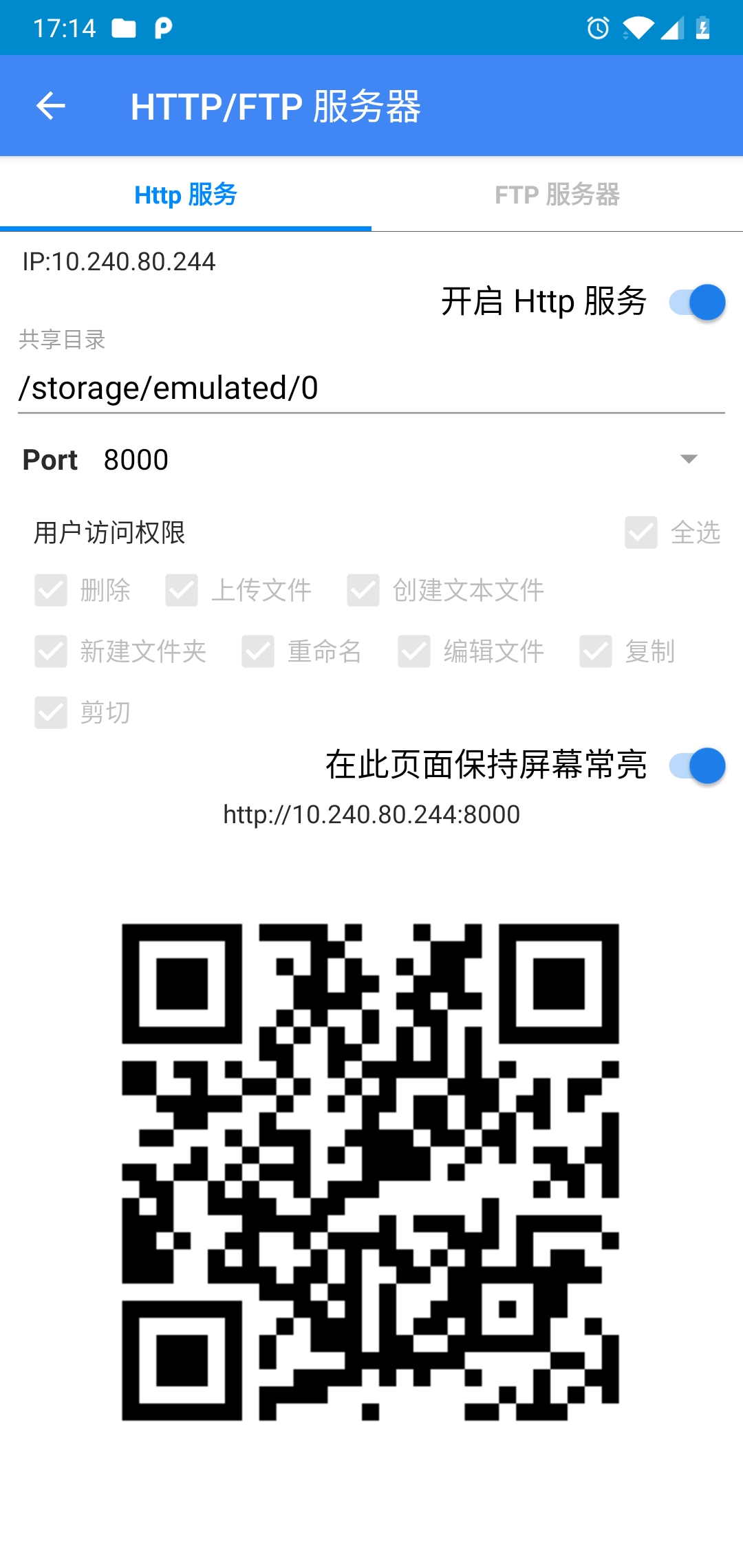
Task: Open the alarm icon in the status bar
Action: click(596, 28)
